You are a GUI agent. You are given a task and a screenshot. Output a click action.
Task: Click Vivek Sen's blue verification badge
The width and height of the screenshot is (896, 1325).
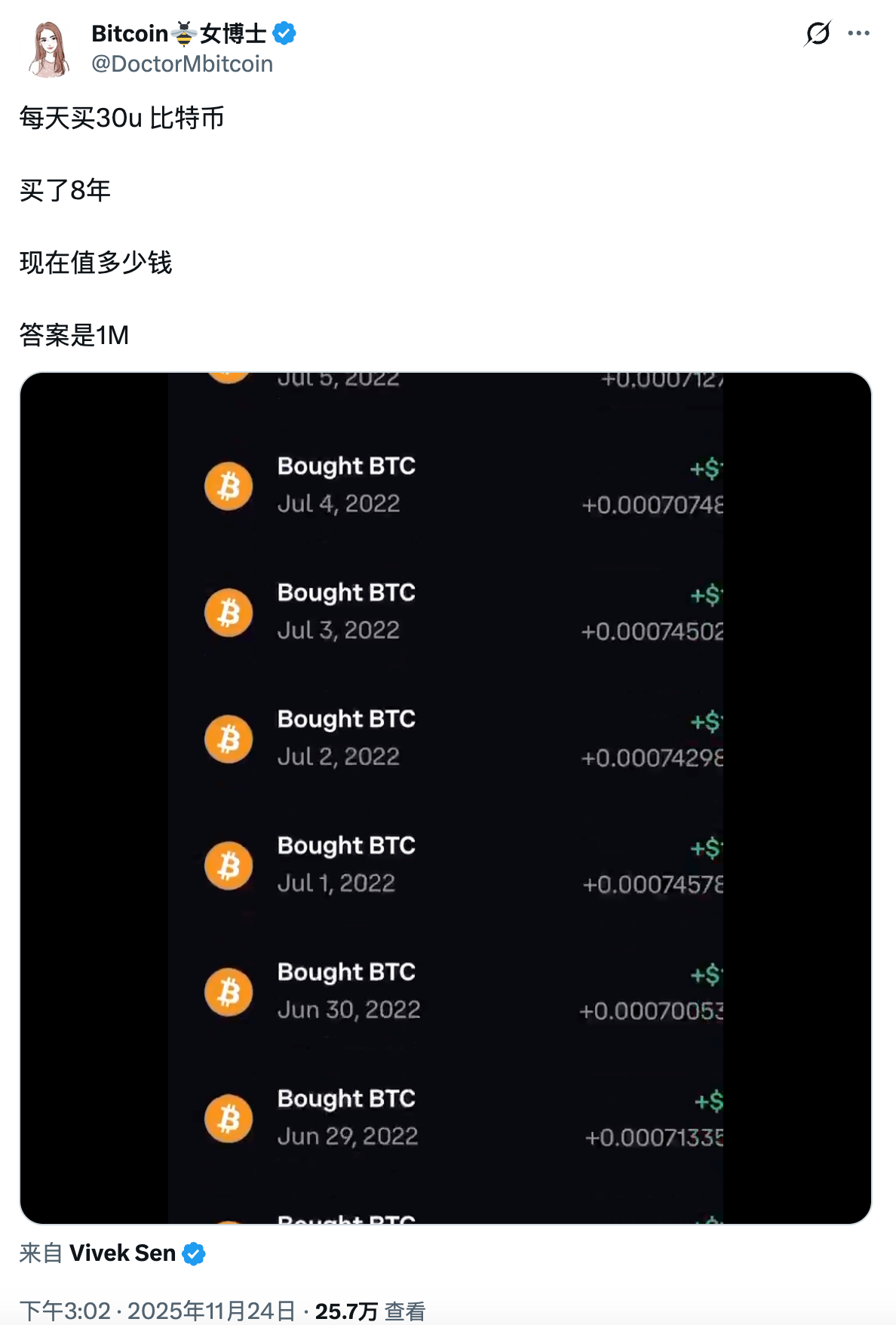(195, 1253)
